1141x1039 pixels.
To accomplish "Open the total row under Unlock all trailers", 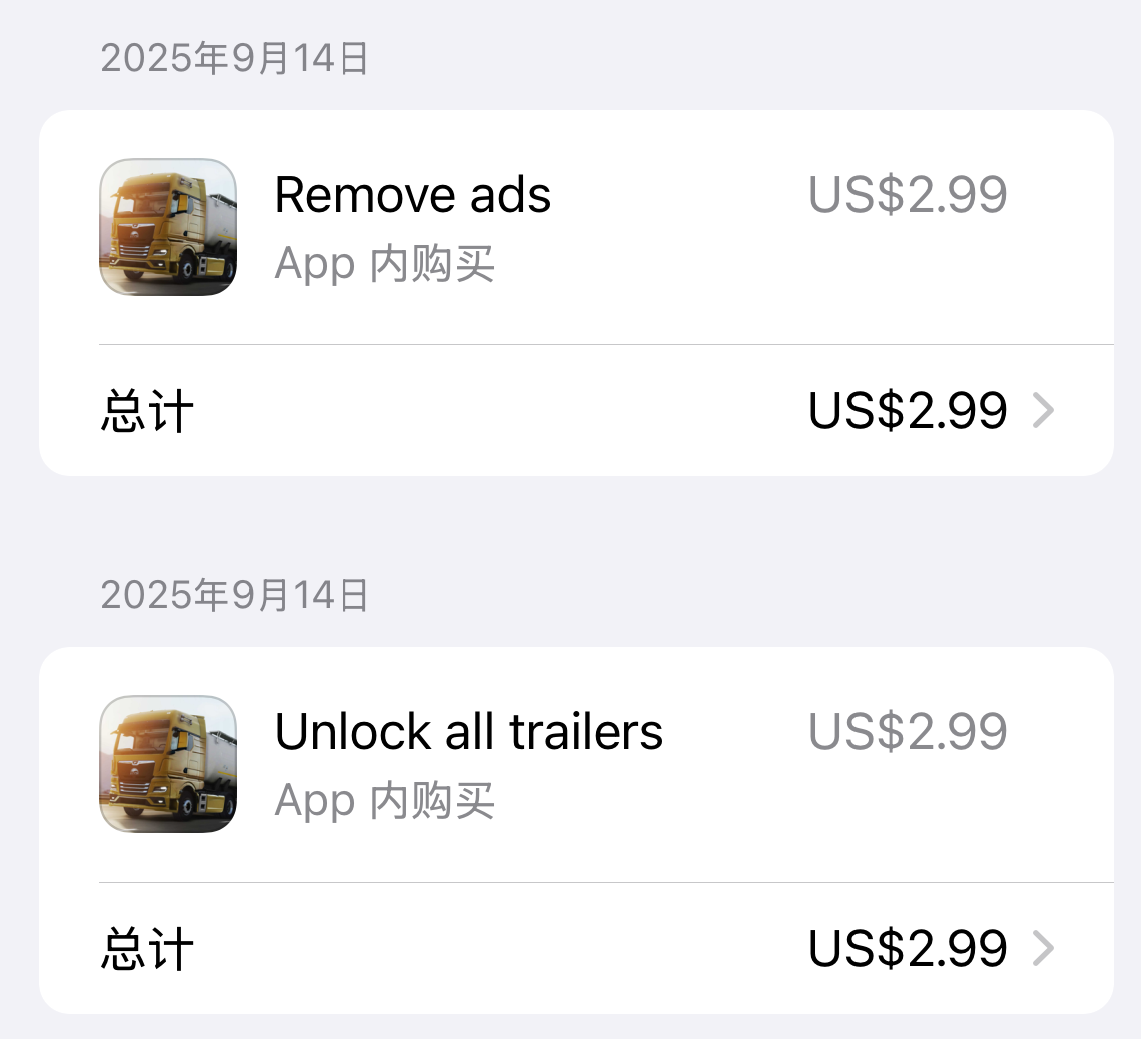I will pyautogui.click(x=576, y=948).
